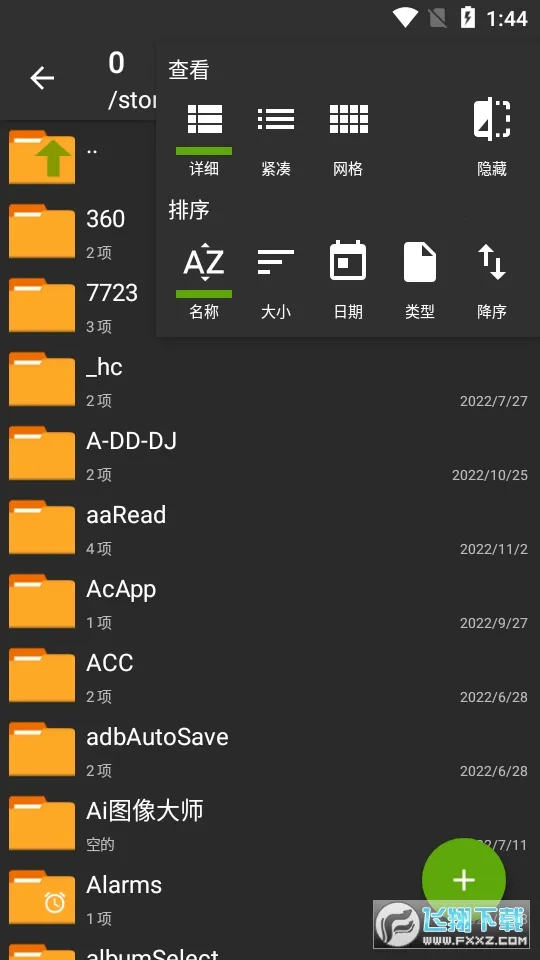Sort files by 名称 name
This screenshot has height=960, width=540.
click(204, 280)
